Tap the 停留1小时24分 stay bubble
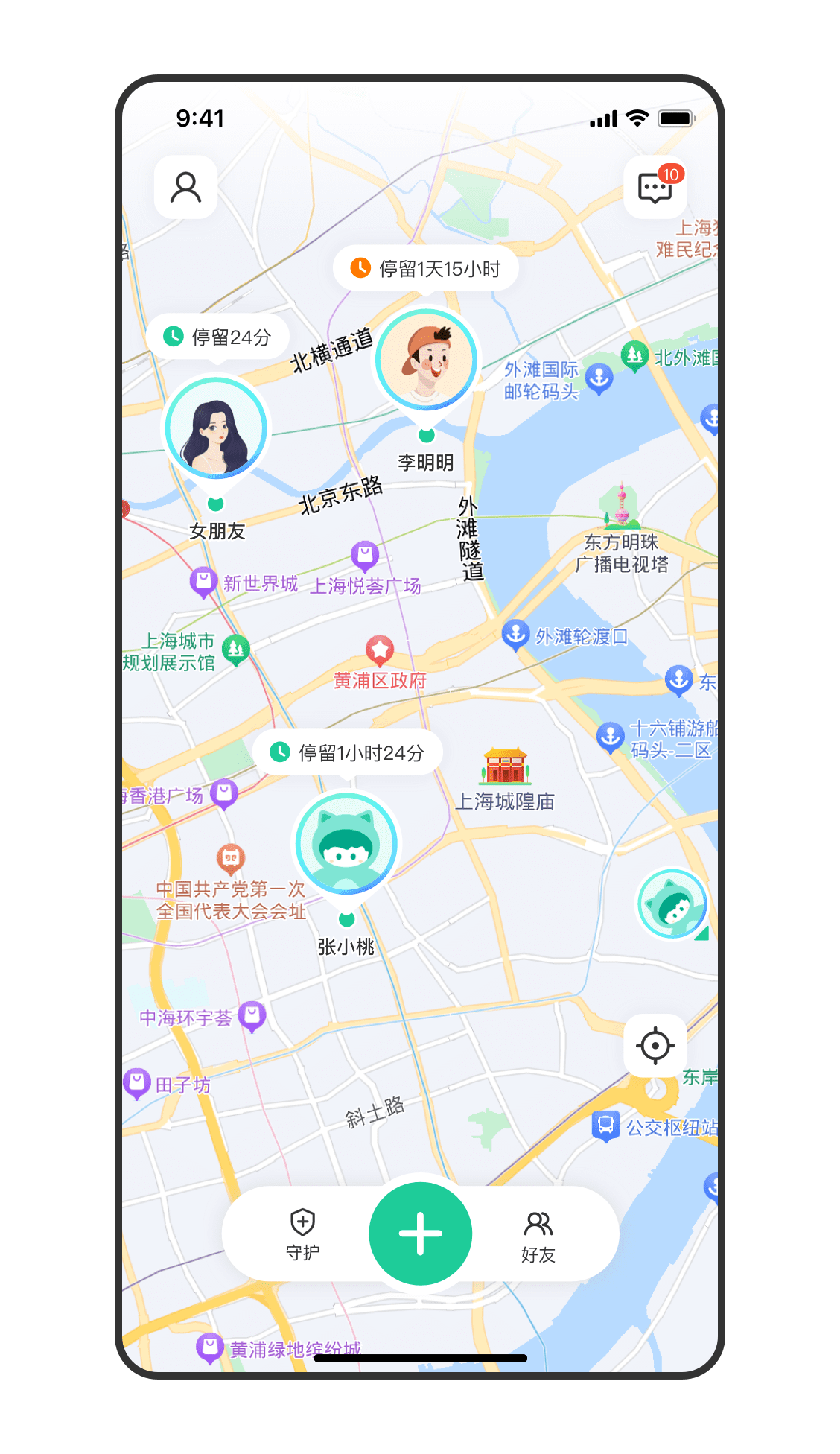 348,752
